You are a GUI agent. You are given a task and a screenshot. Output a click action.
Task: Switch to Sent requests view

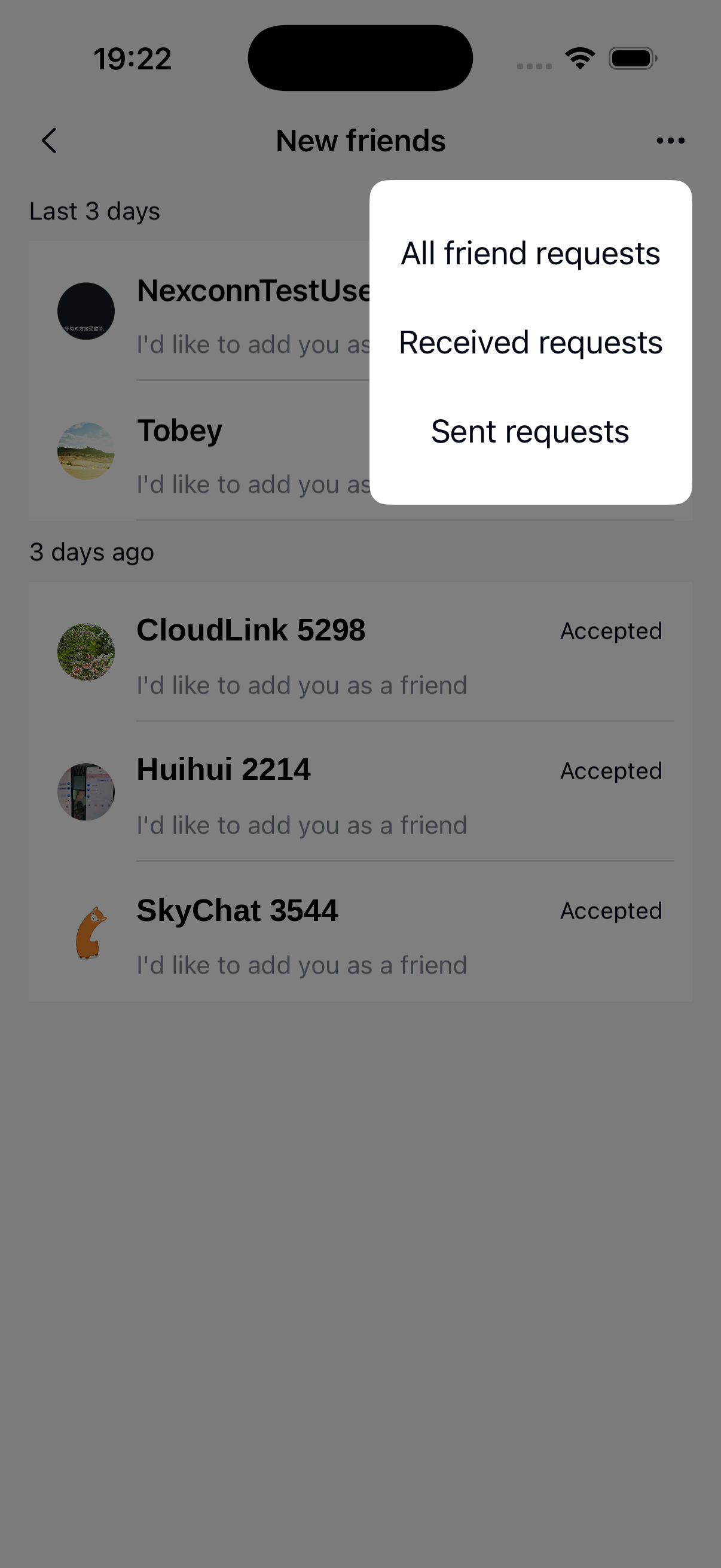pyautogui.click(x=530, y=431)
